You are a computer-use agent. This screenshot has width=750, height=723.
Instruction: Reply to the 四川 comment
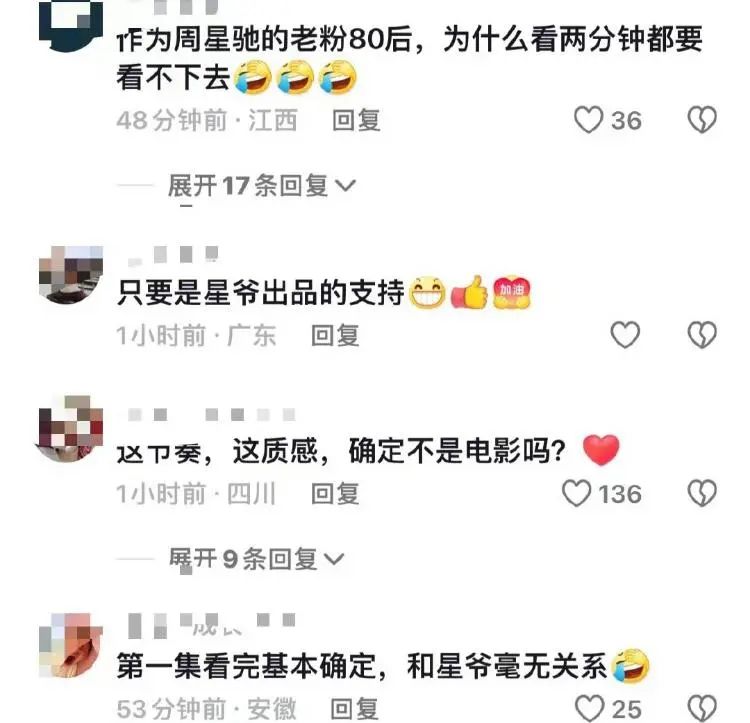(335, 493)
